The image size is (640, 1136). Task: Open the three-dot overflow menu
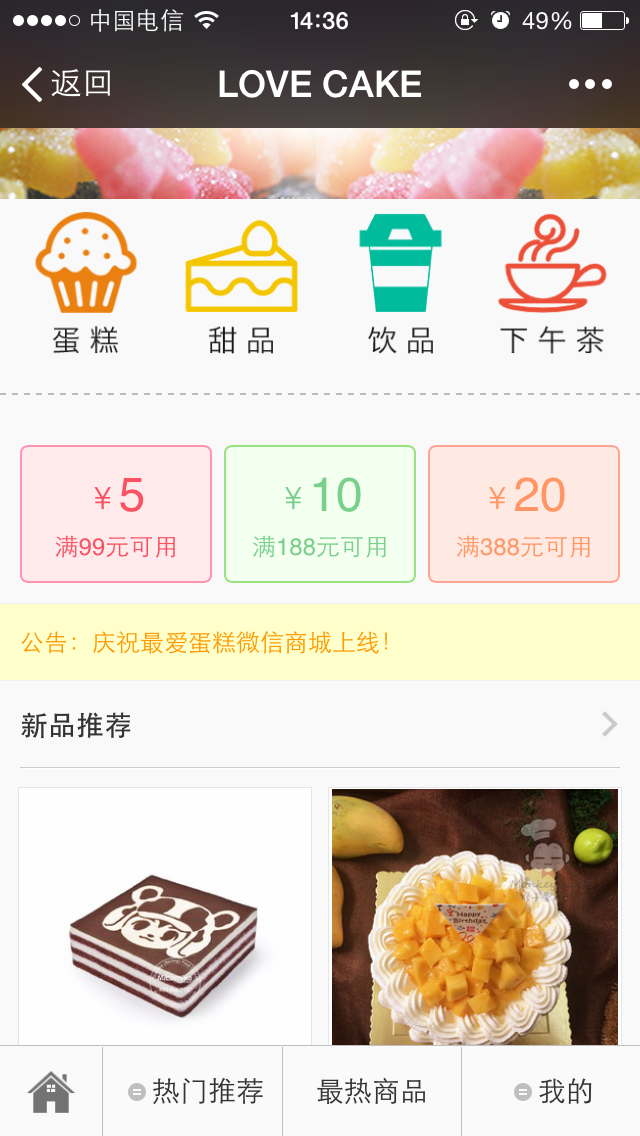coord(590,85)
